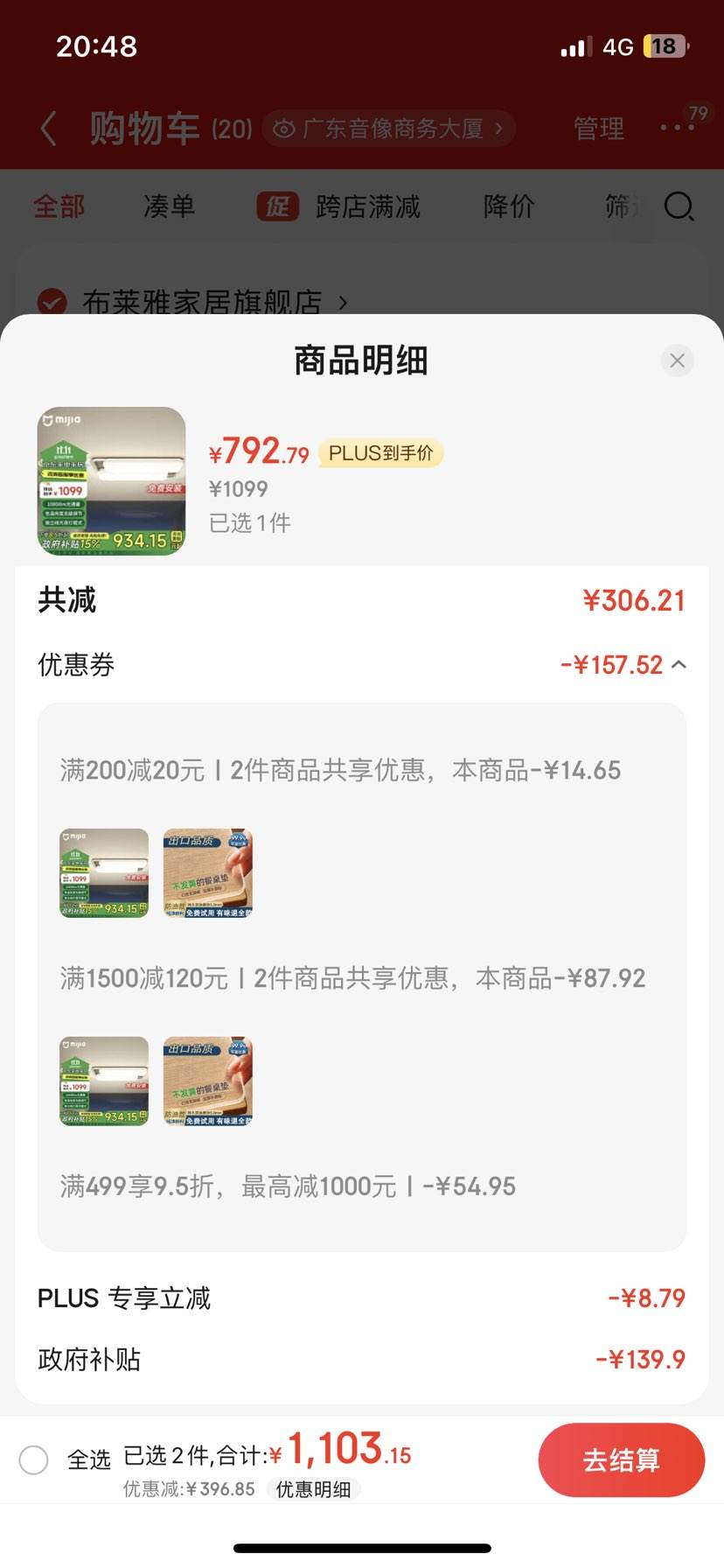Expand the 广东音像商务大厦 address selector
The height and width of the screenshot is (1568, 724).
click(x=388, y=128)
